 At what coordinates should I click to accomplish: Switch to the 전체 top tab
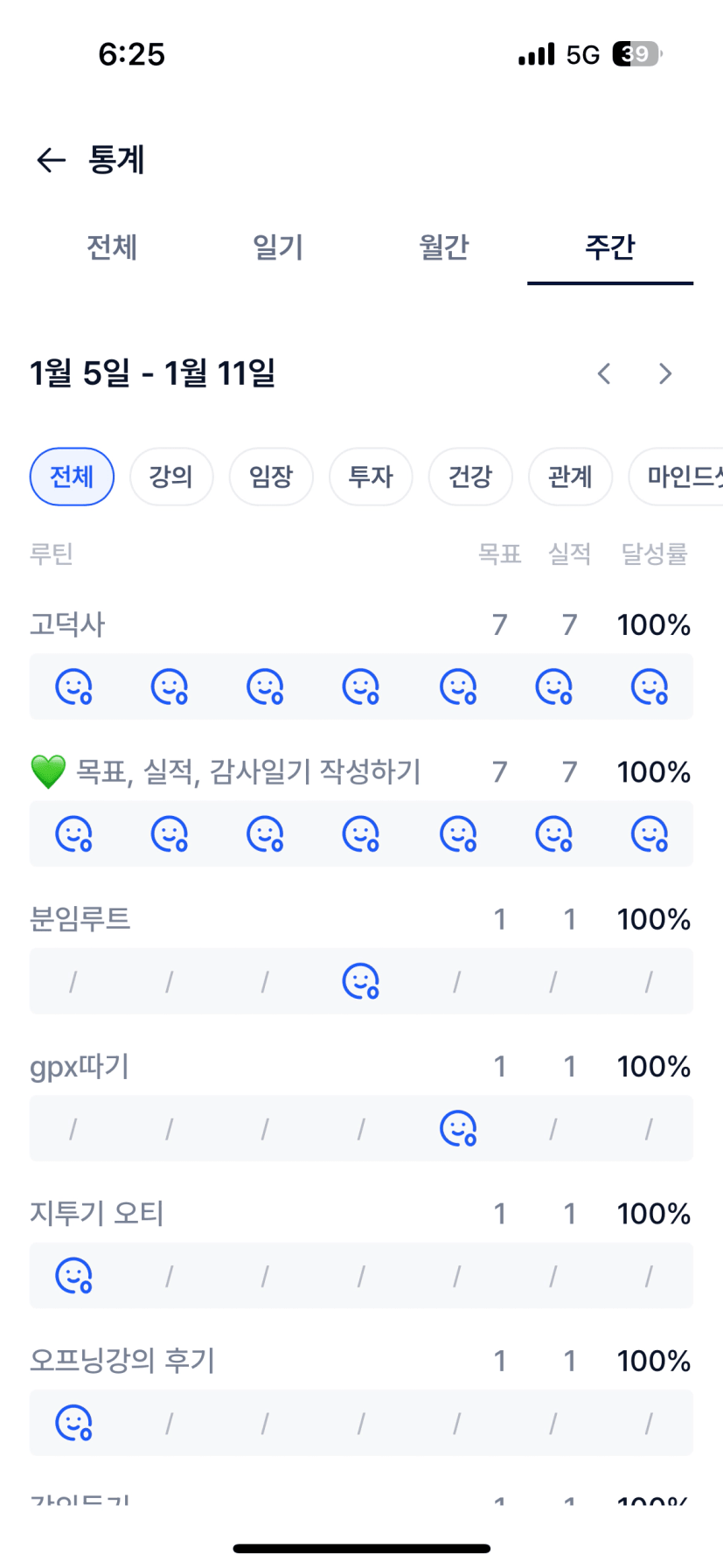click(112, 247)
